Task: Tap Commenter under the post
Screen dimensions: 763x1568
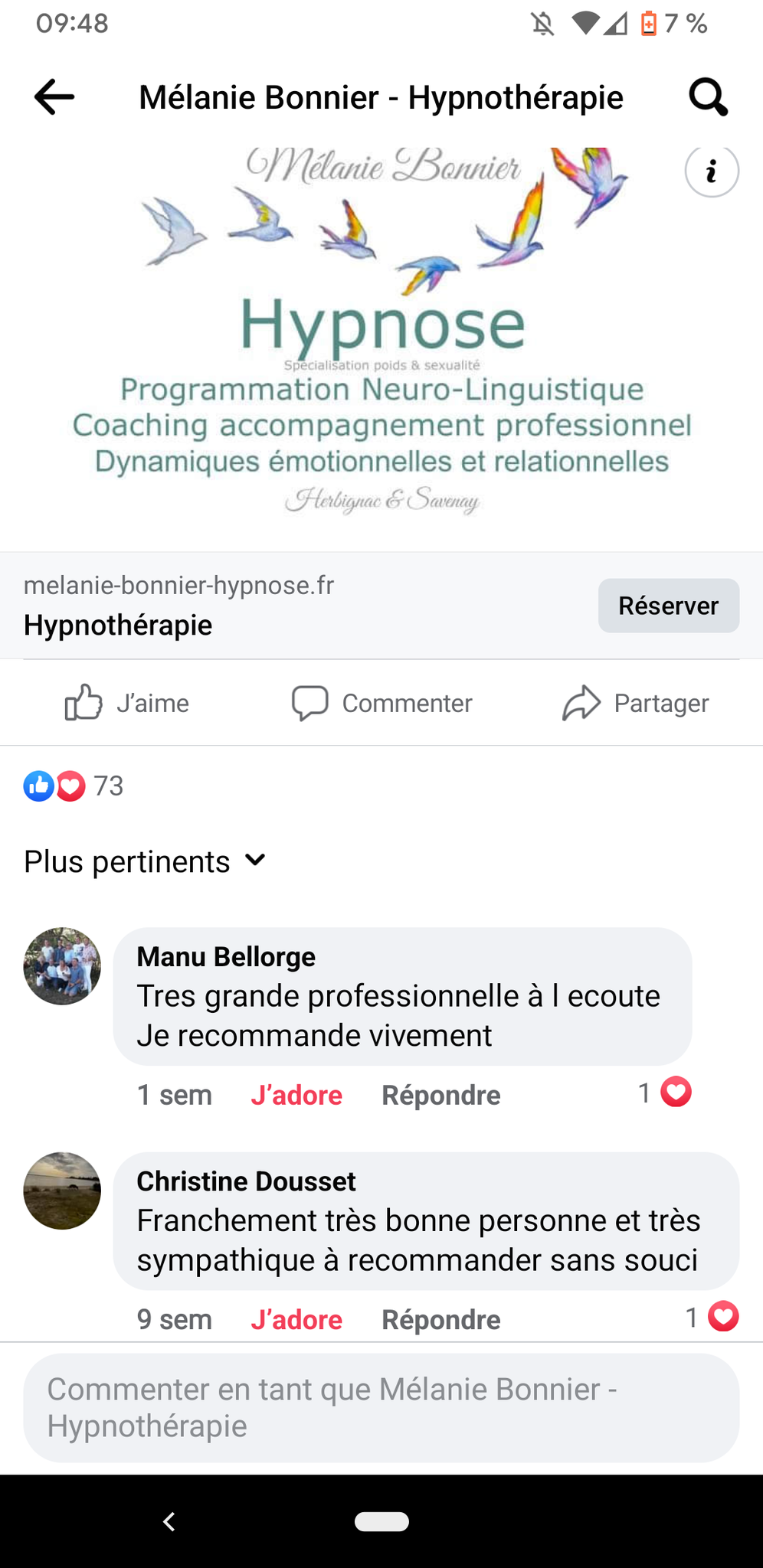Action: (x=381, y=703)
